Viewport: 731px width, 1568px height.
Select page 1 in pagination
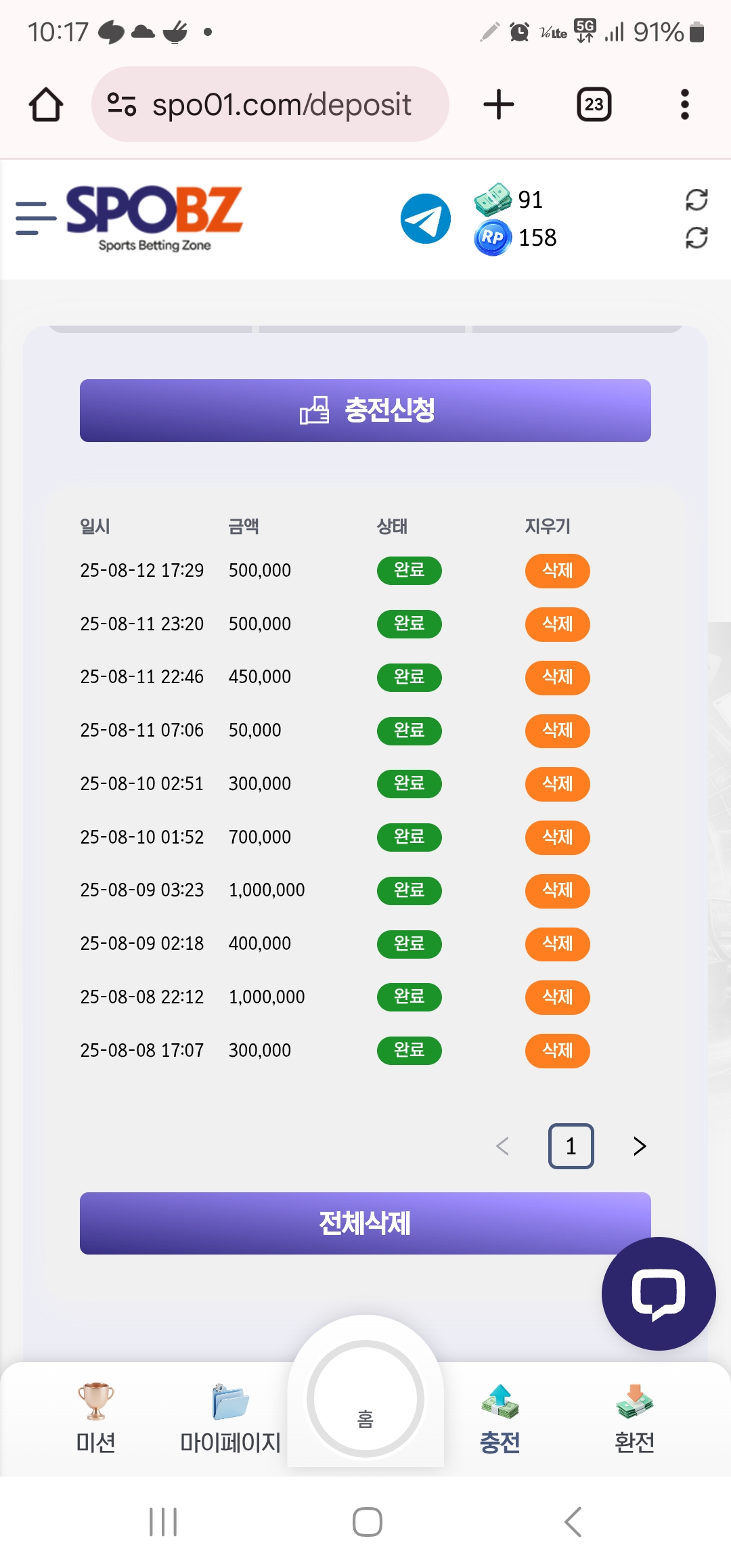571,1146
